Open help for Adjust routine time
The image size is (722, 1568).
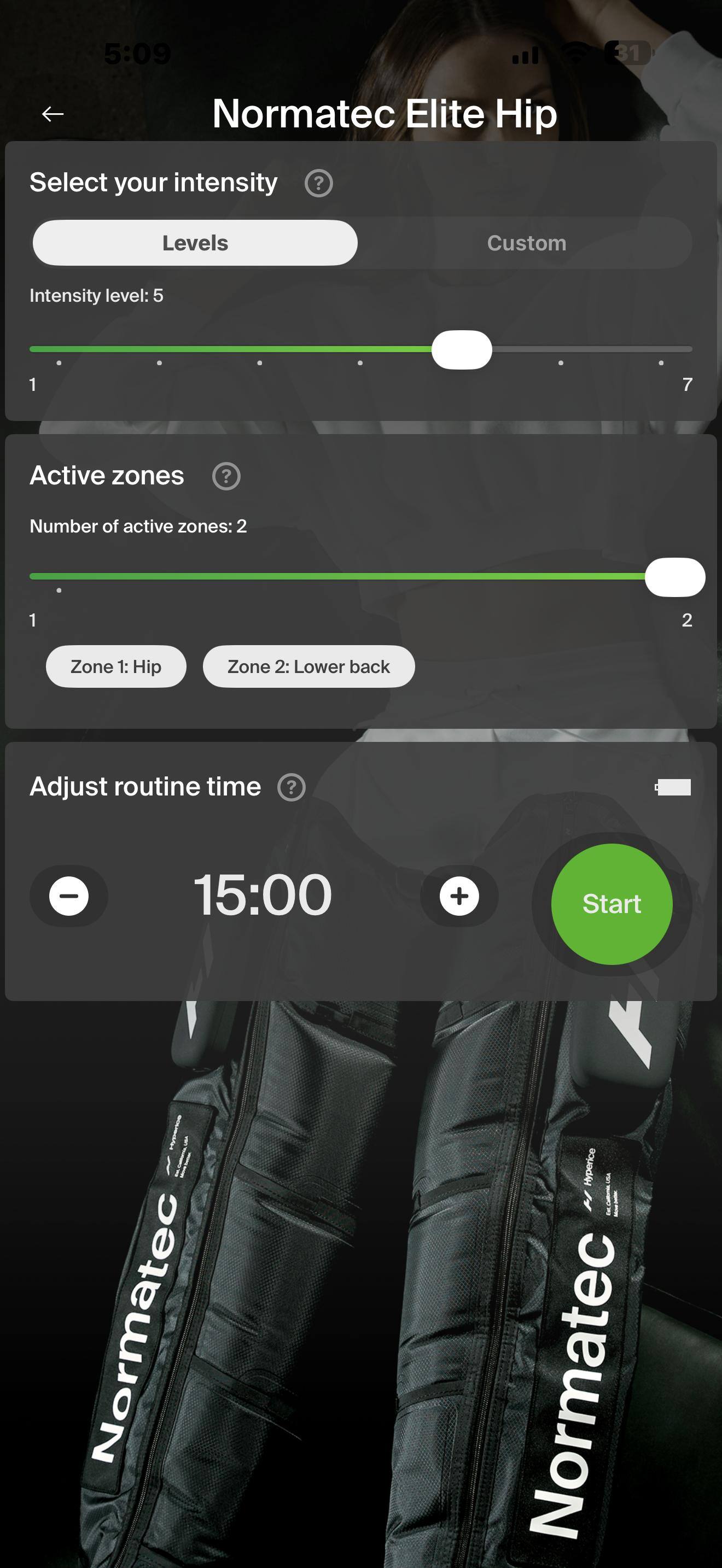pyautogui.click(x=291, y=787)
